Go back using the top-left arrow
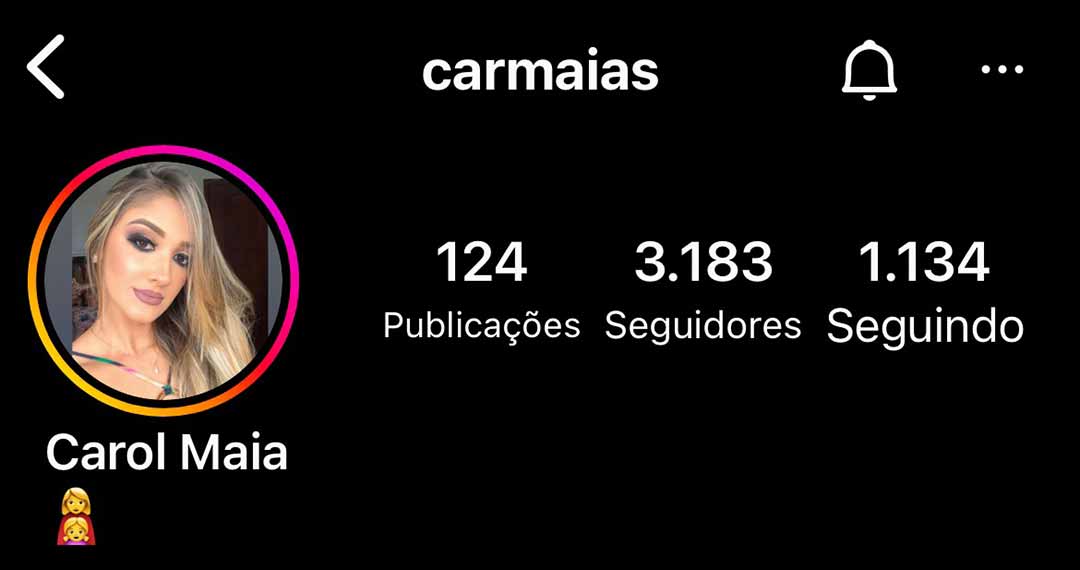This screenshot has height=570, width=1080. [x=46, y=67]
